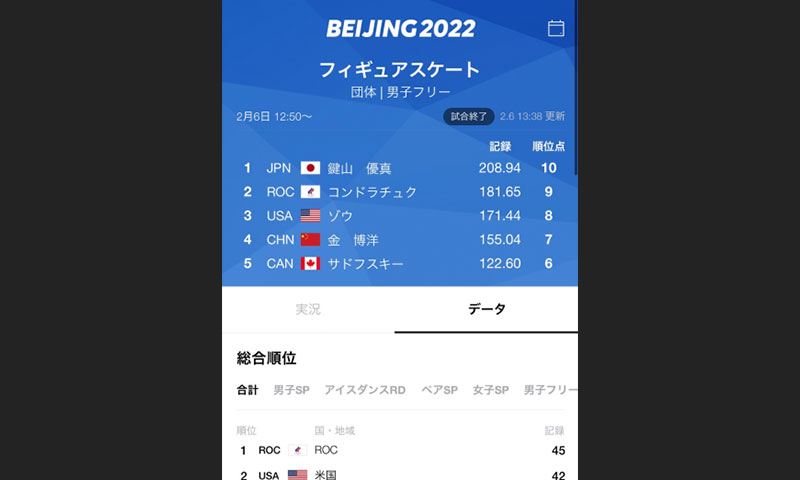Switch to the 実況 tab
This screenshot has width=800, height=480.
[x=308, y=310]
